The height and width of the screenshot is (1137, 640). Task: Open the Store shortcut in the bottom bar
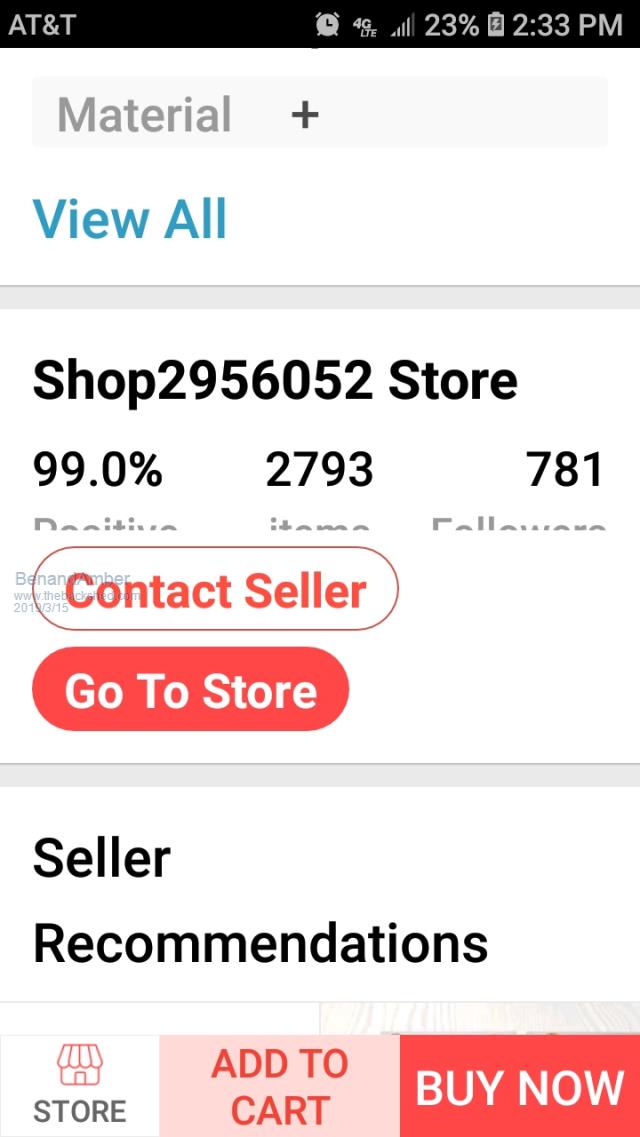click(x=80, y=1086)
